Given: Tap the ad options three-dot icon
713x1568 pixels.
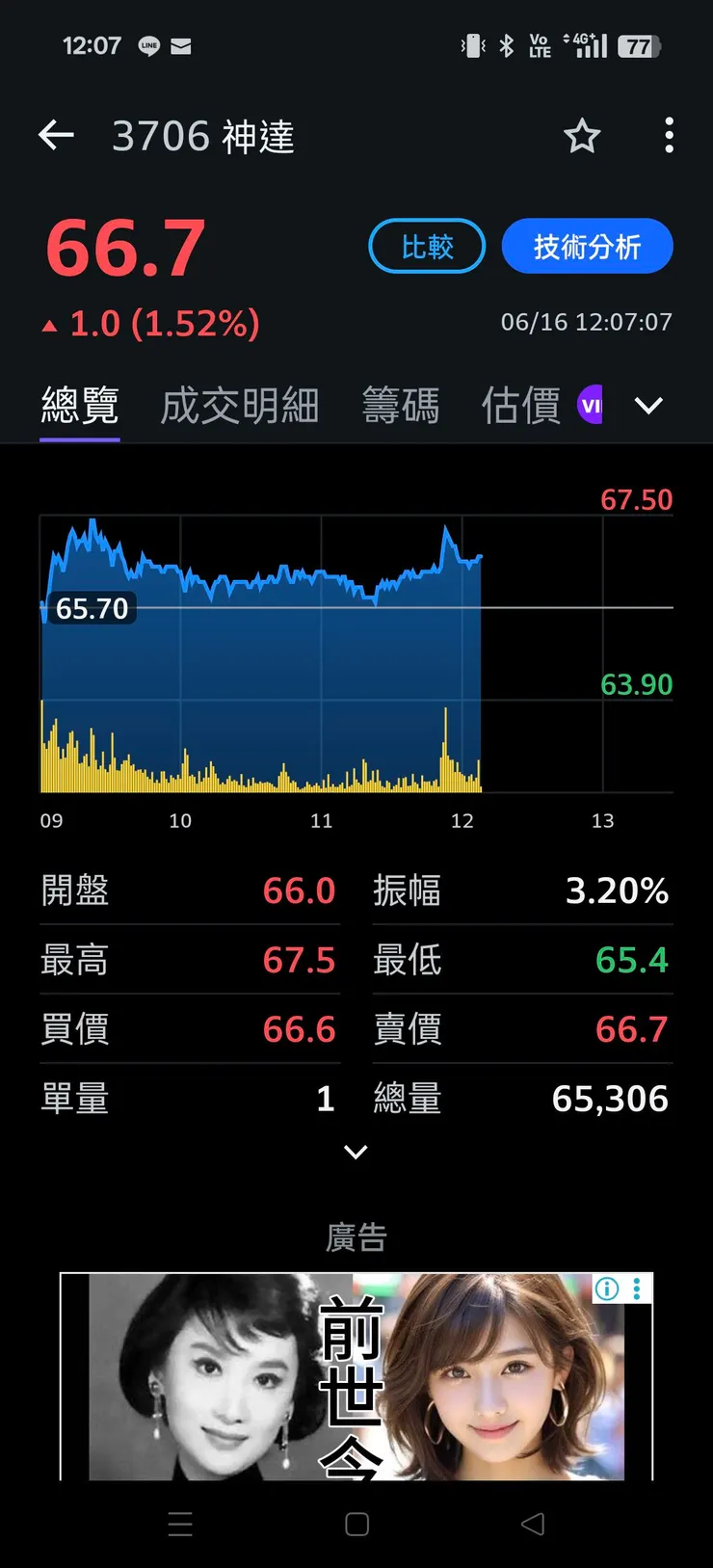Looking at the screenshot, I should (636, 1289).
